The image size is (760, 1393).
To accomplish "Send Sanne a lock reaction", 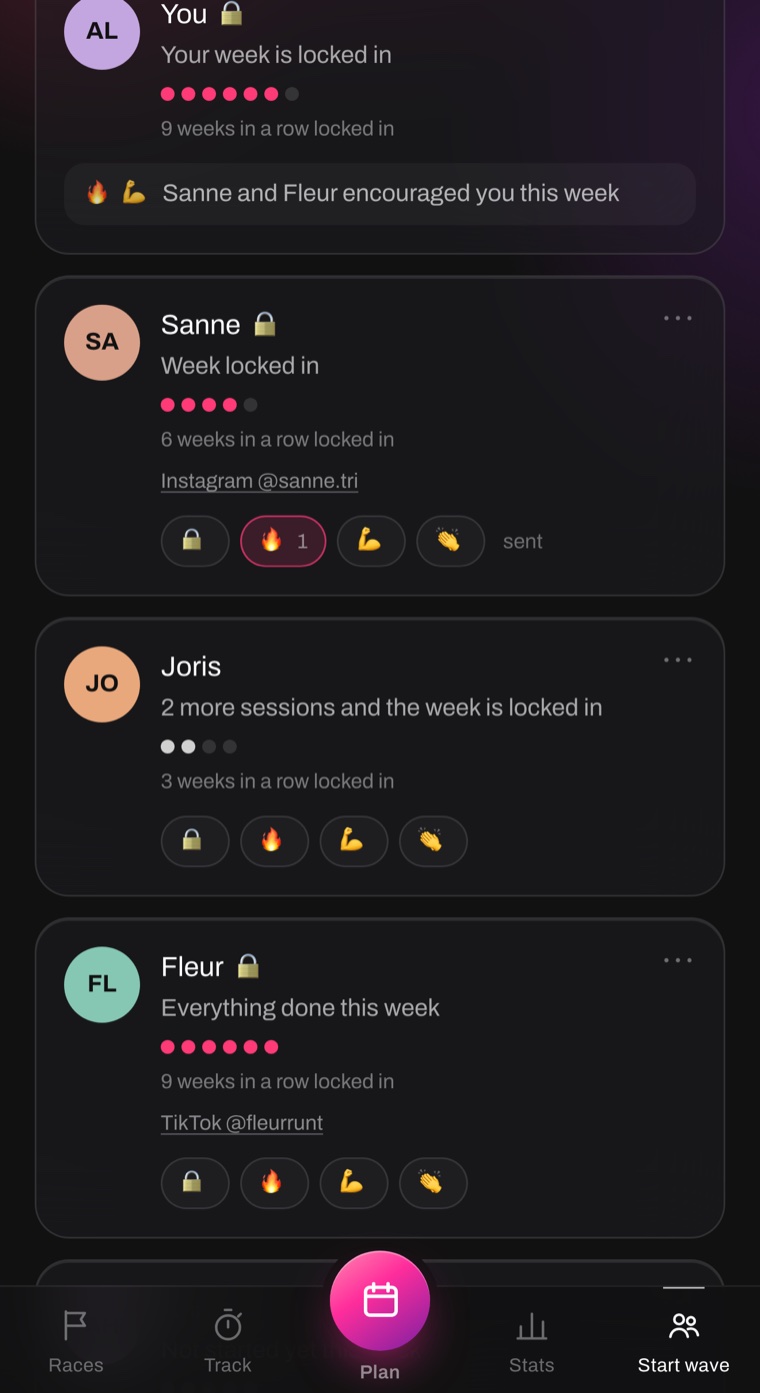I will (x=195, y=541).
